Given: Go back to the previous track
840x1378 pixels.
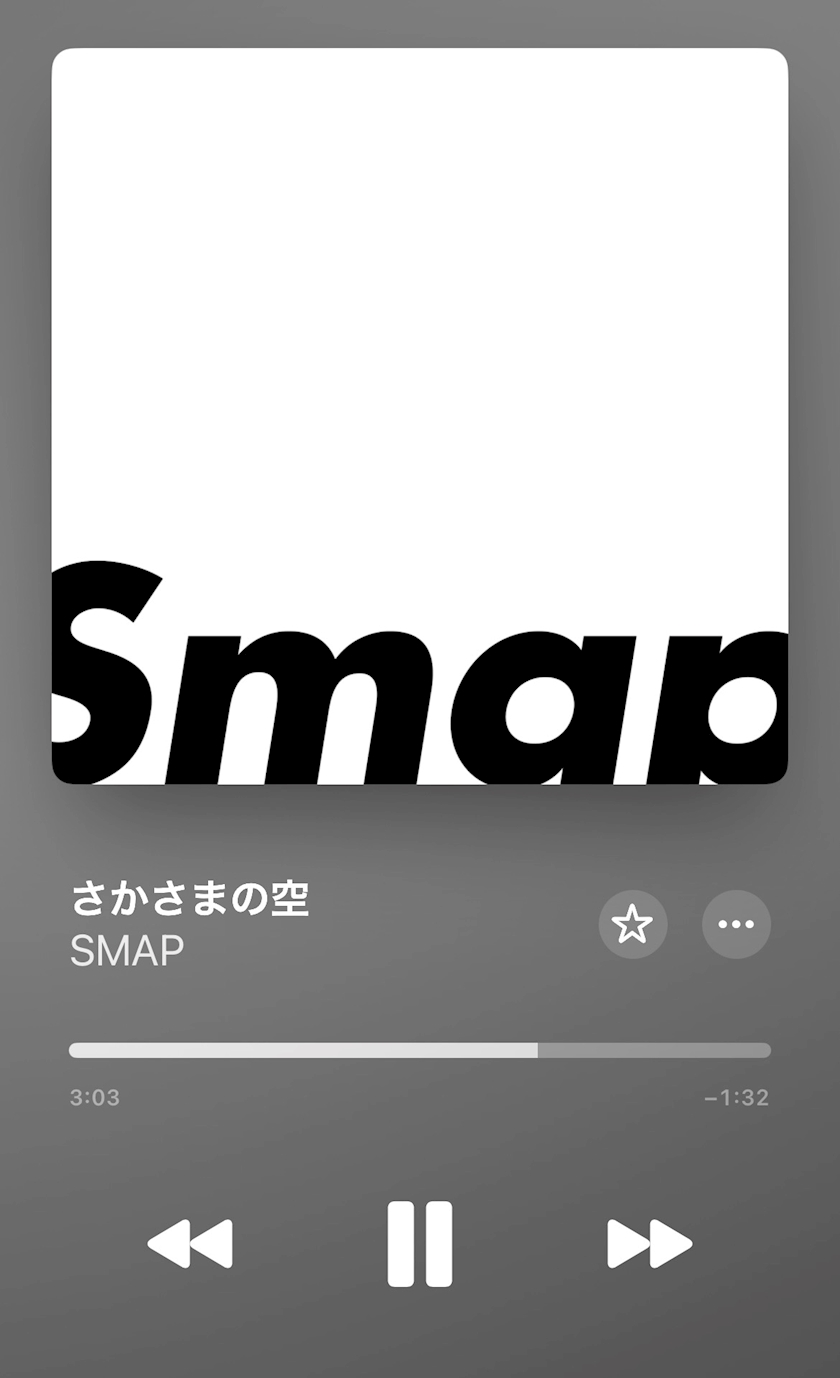Looking at the screenshot, I should (190, 1244).
